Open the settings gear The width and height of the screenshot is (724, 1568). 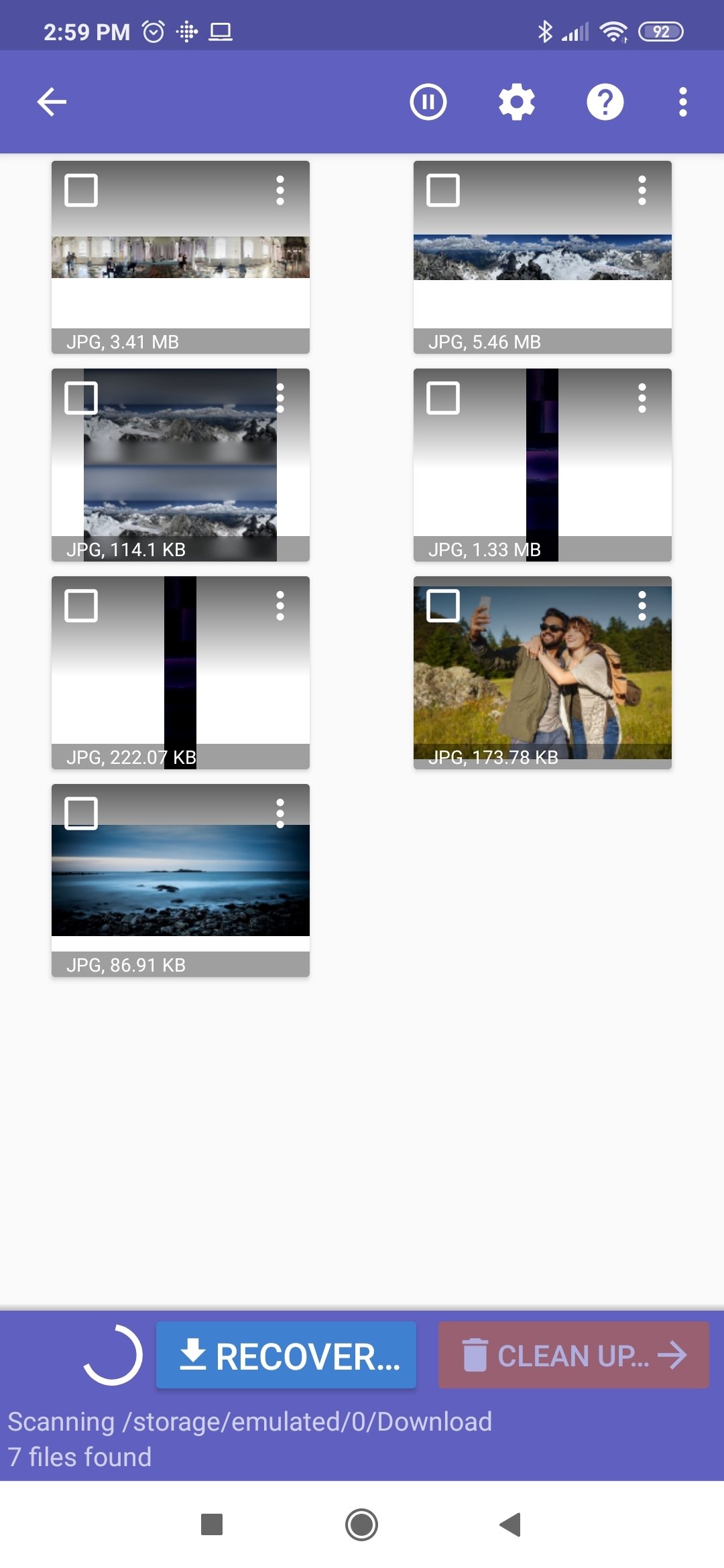pyautogui.click(x=517, y=103)
